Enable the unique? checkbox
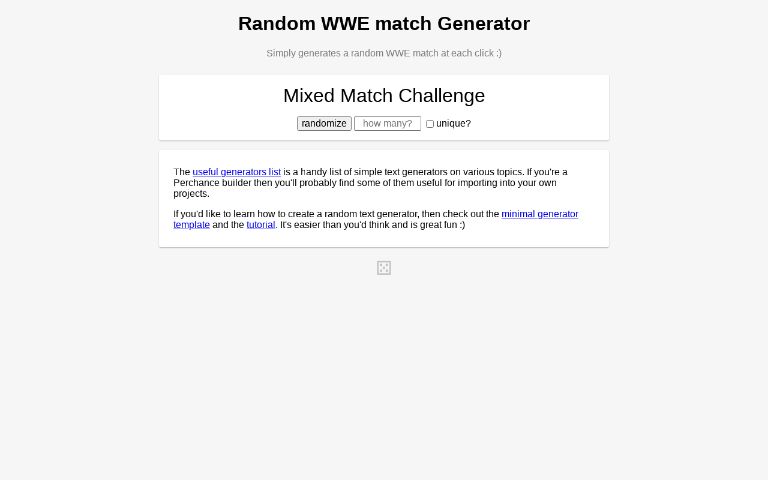The width and height of the screenshot is (768, 480). (430, 124)
